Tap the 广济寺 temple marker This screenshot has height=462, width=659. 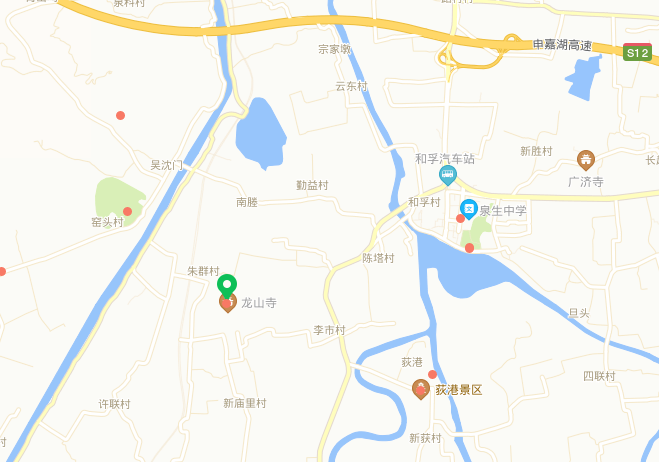(x=586, y=160)
